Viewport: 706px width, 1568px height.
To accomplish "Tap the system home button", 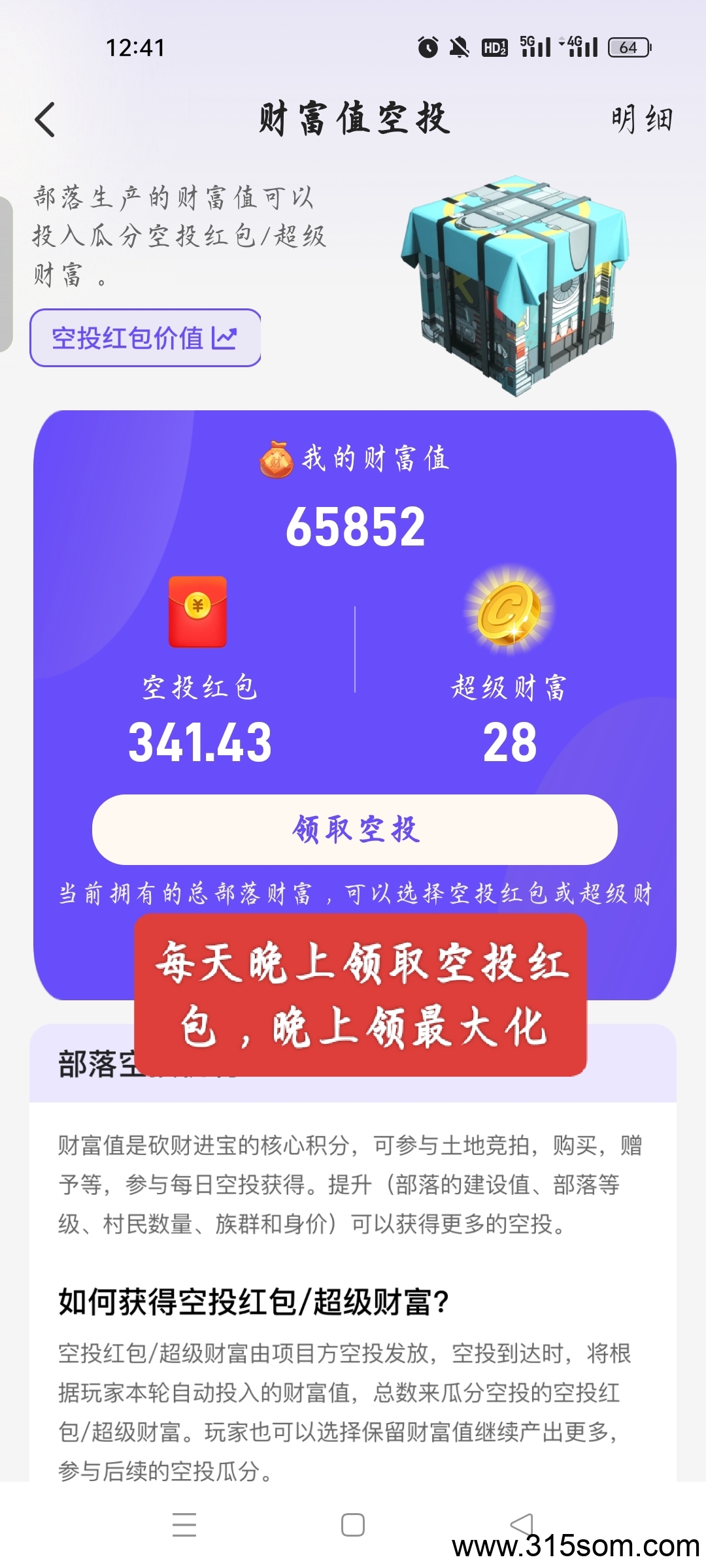I will [x=353, y=1525].
